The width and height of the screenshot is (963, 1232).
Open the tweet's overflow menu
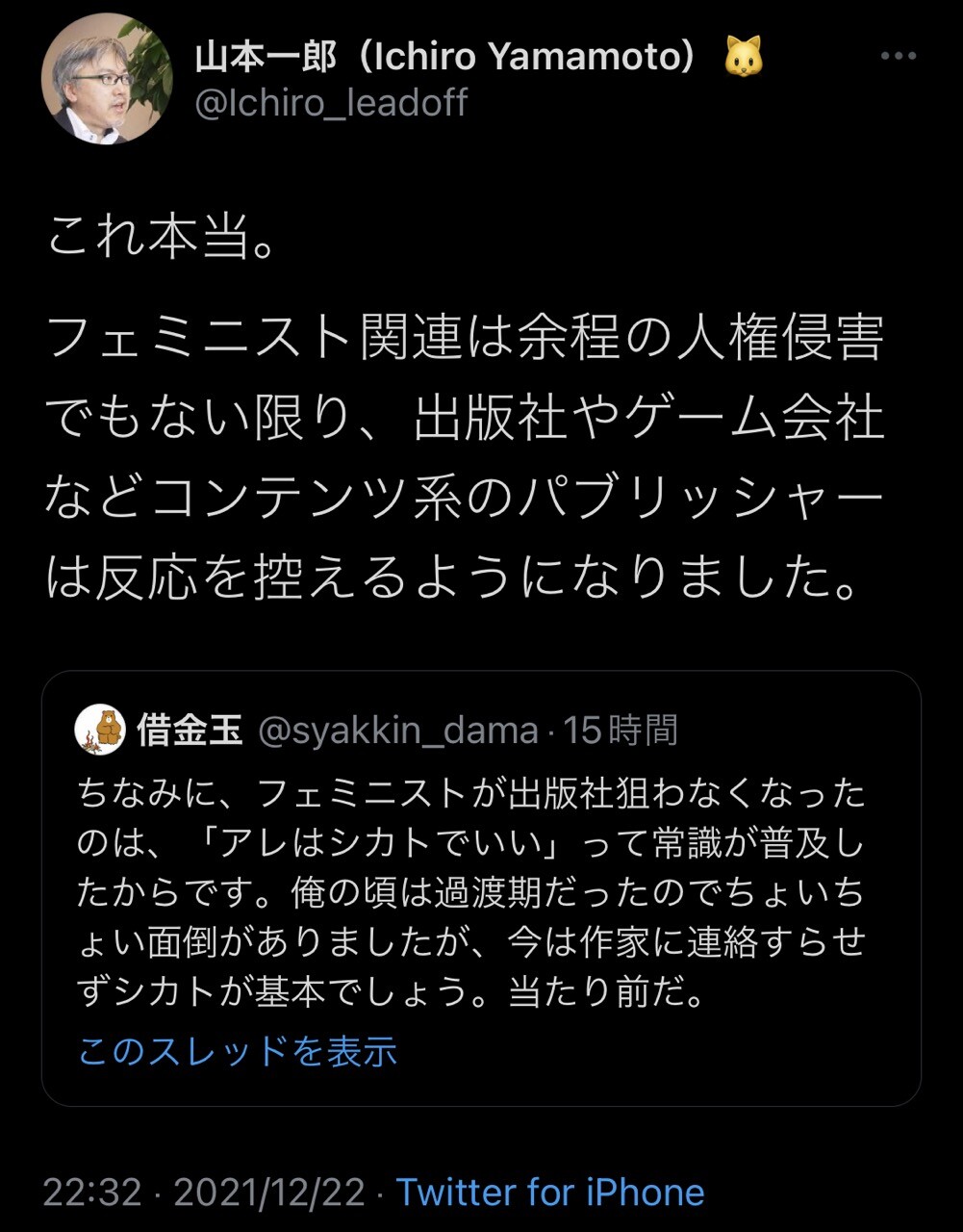(898, 57)
